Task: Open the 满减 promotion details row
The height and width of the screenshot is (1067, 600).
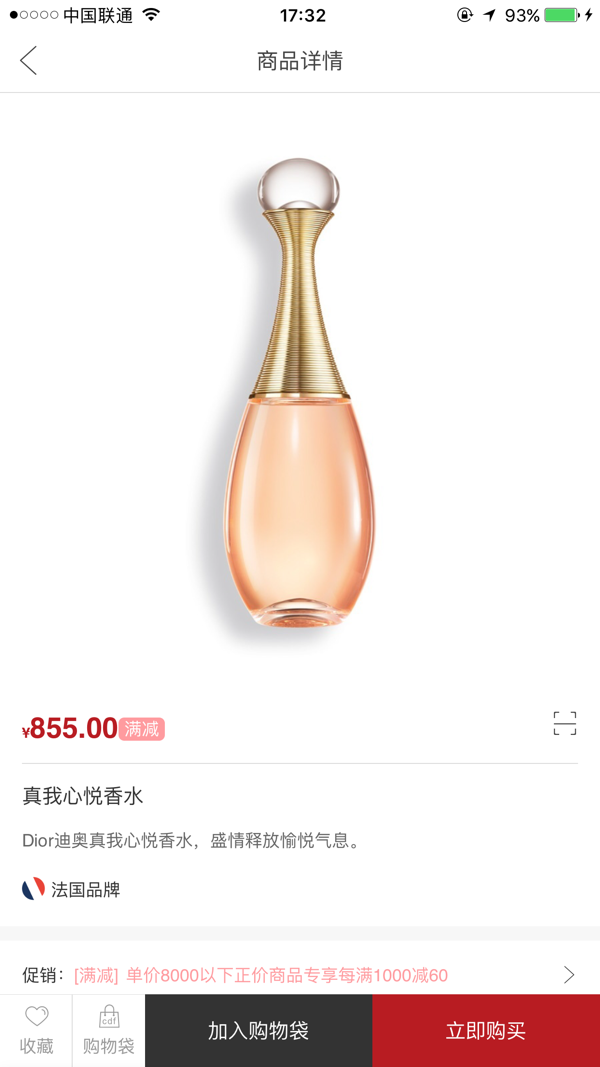Action: point(300,974)
